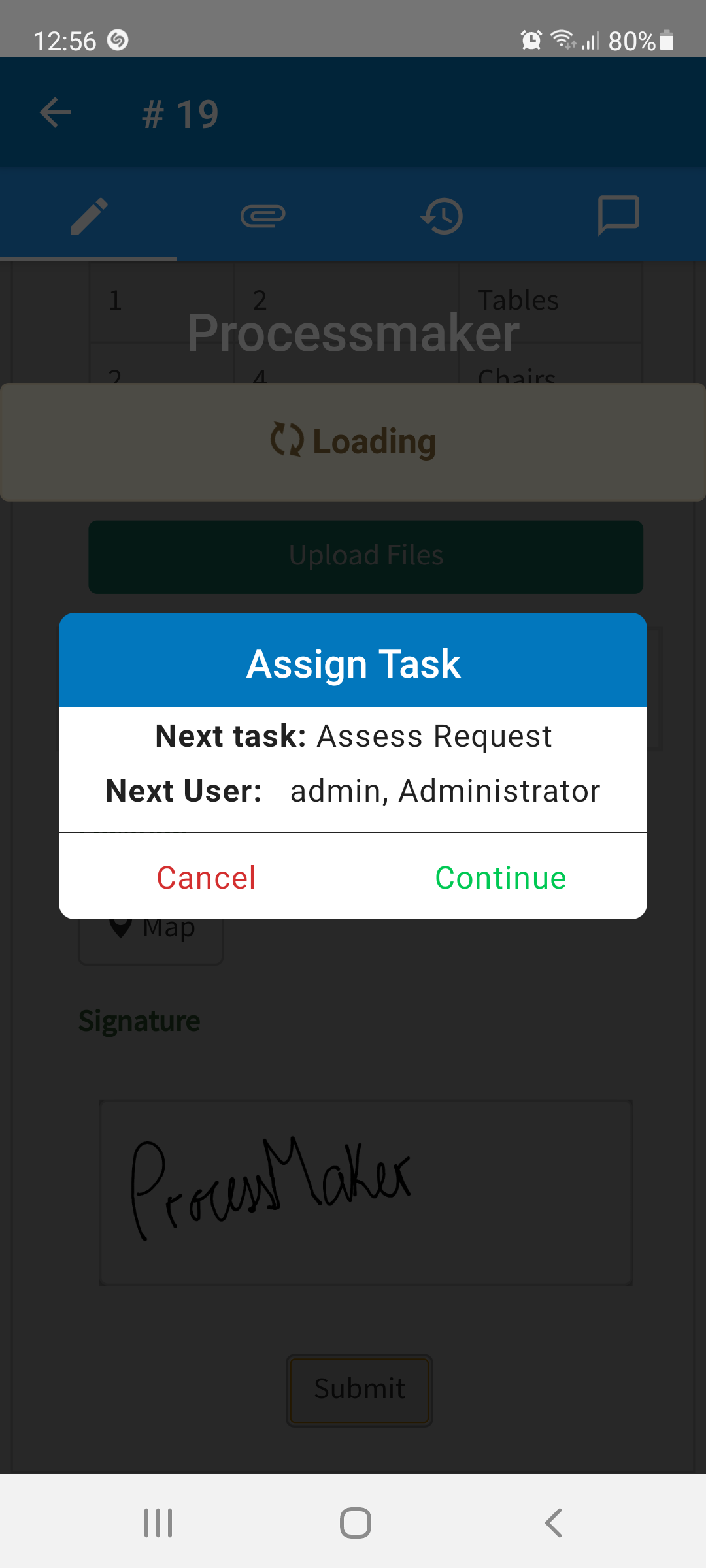Switch to the attachments paperclip tab
Viewport: 706px width, 1568px height.
[263, 216]
